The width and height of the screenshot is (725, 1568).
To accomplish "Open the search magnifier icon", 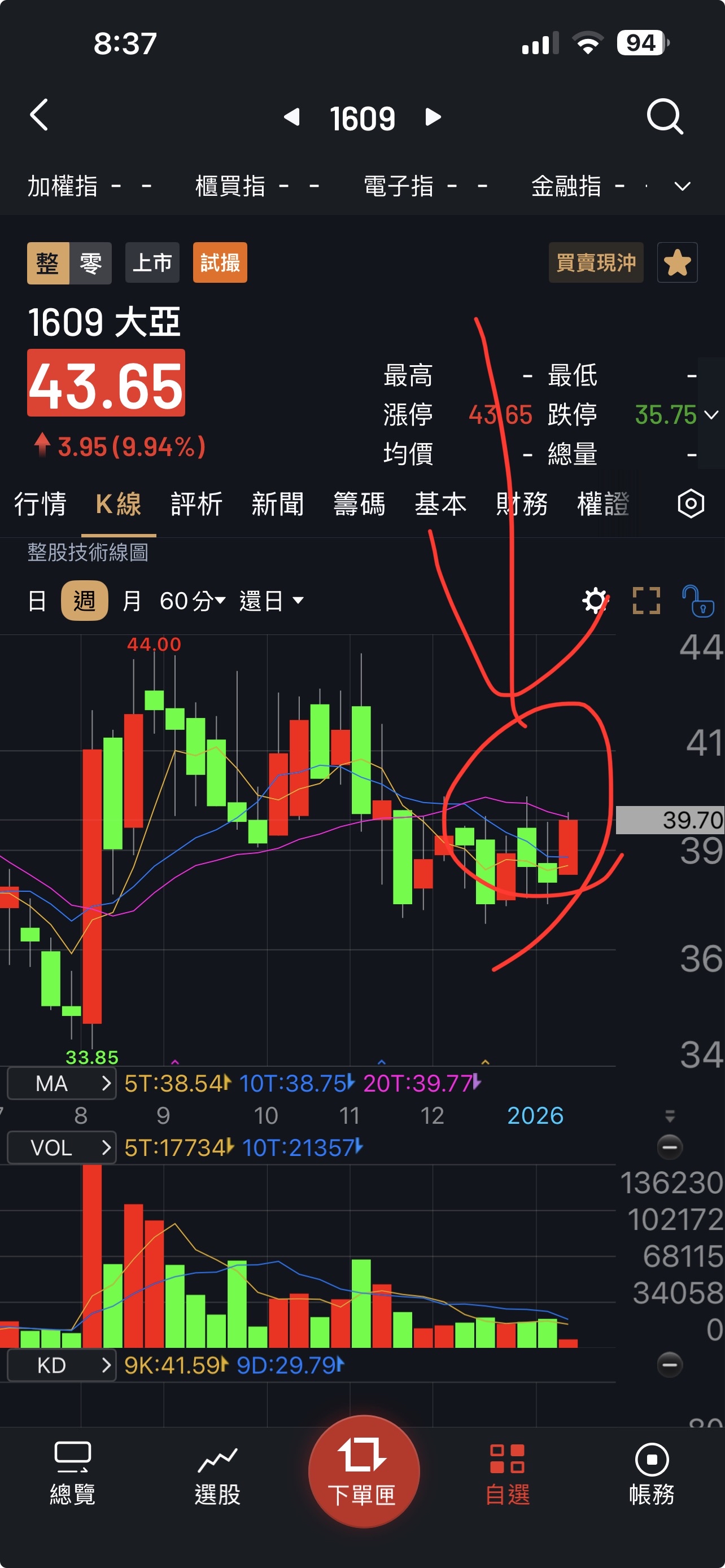I will coord(664,116).
